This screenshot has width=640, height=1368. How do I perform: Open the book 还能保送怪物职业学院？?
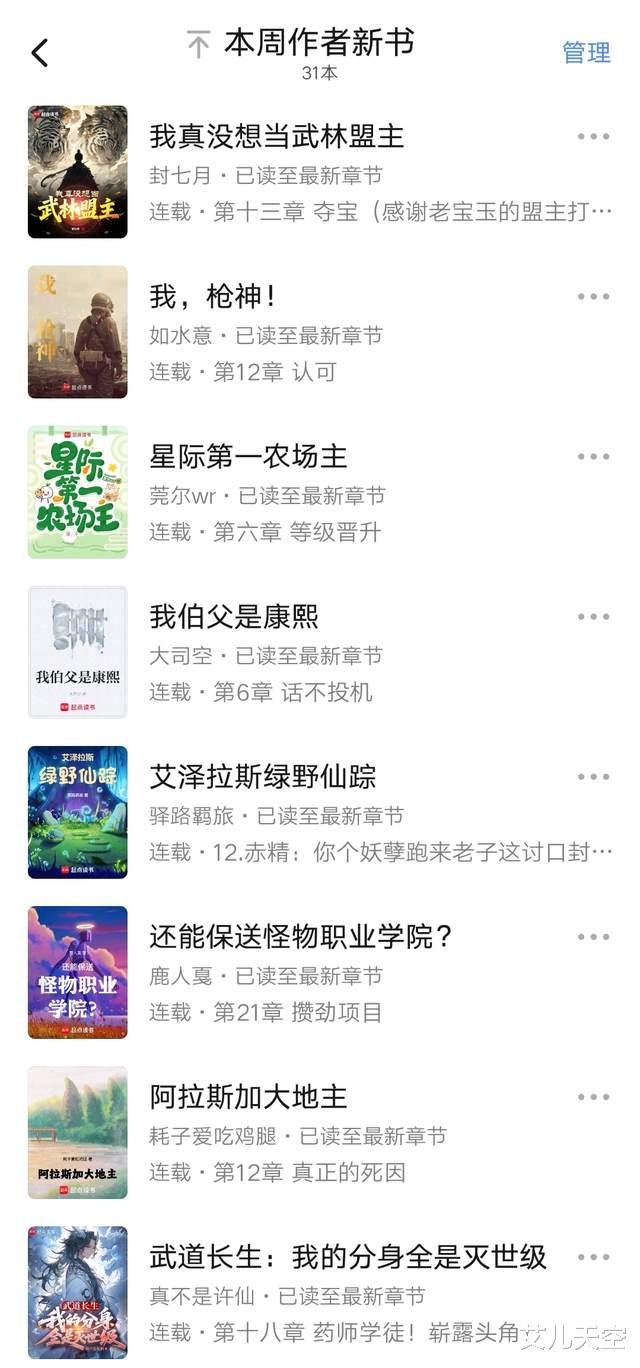(x=302, y=936)
